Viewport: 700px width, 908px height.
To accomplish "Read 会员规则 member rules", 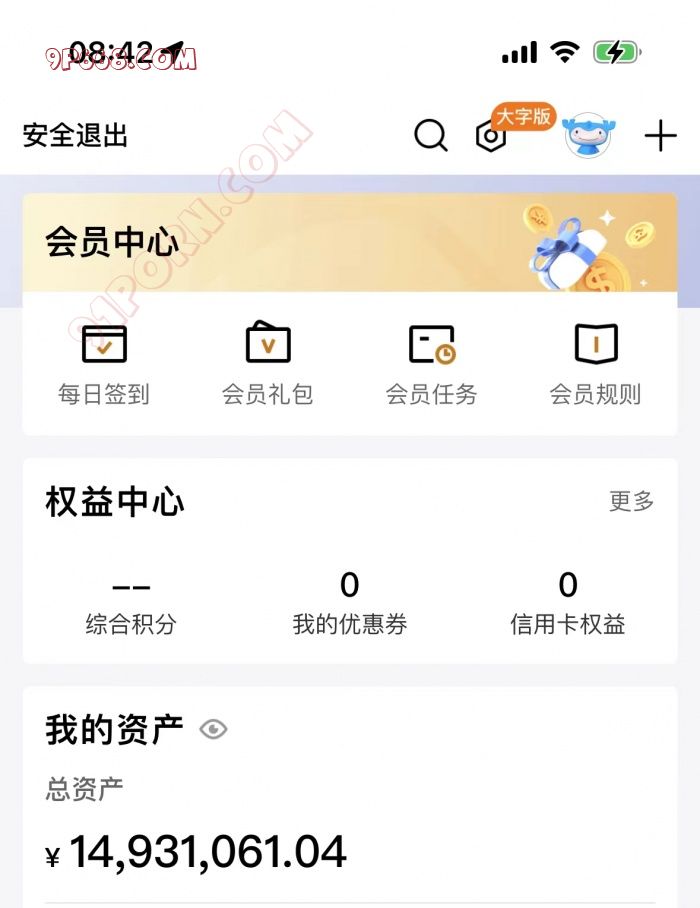I will click(x=595, y=364).
